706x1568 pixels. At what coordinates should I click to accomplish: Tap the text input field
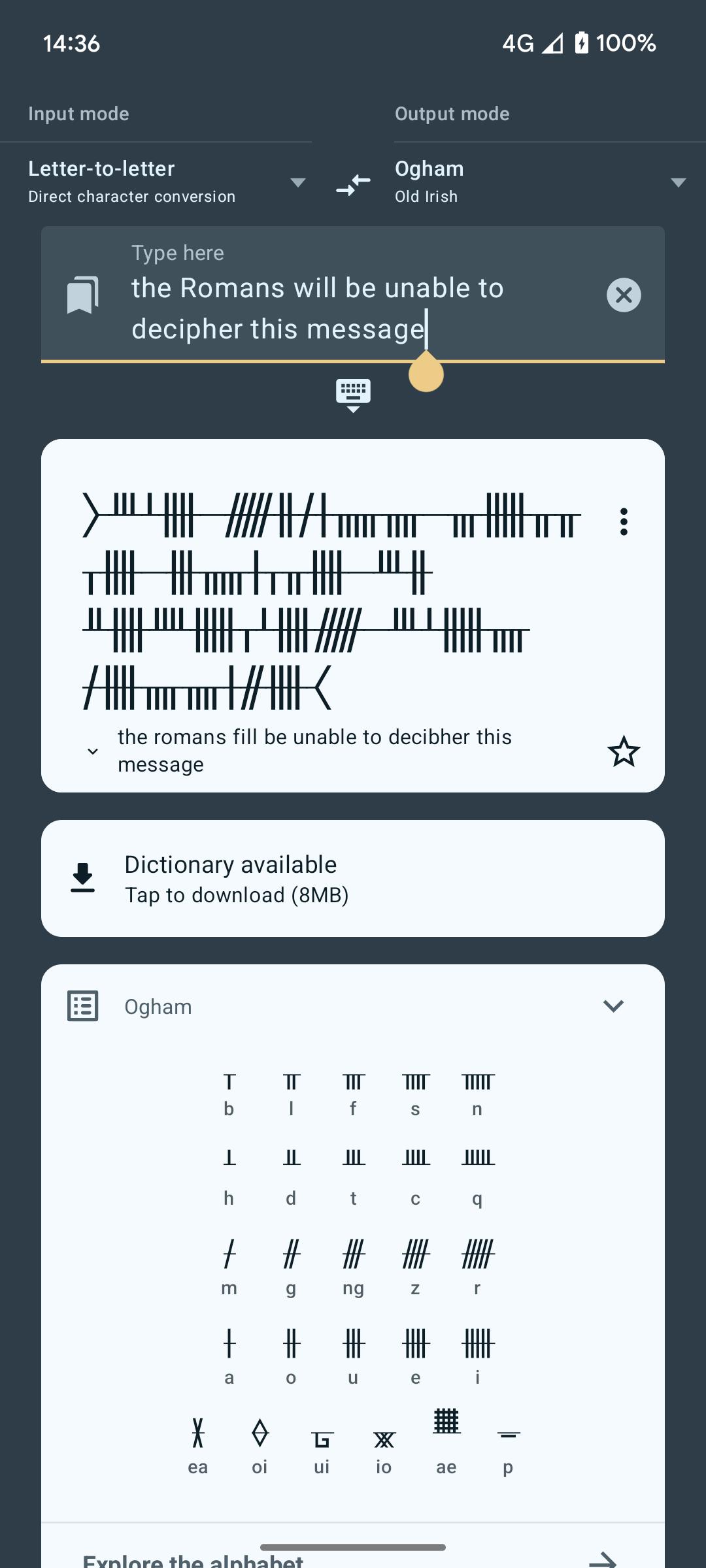353,308
